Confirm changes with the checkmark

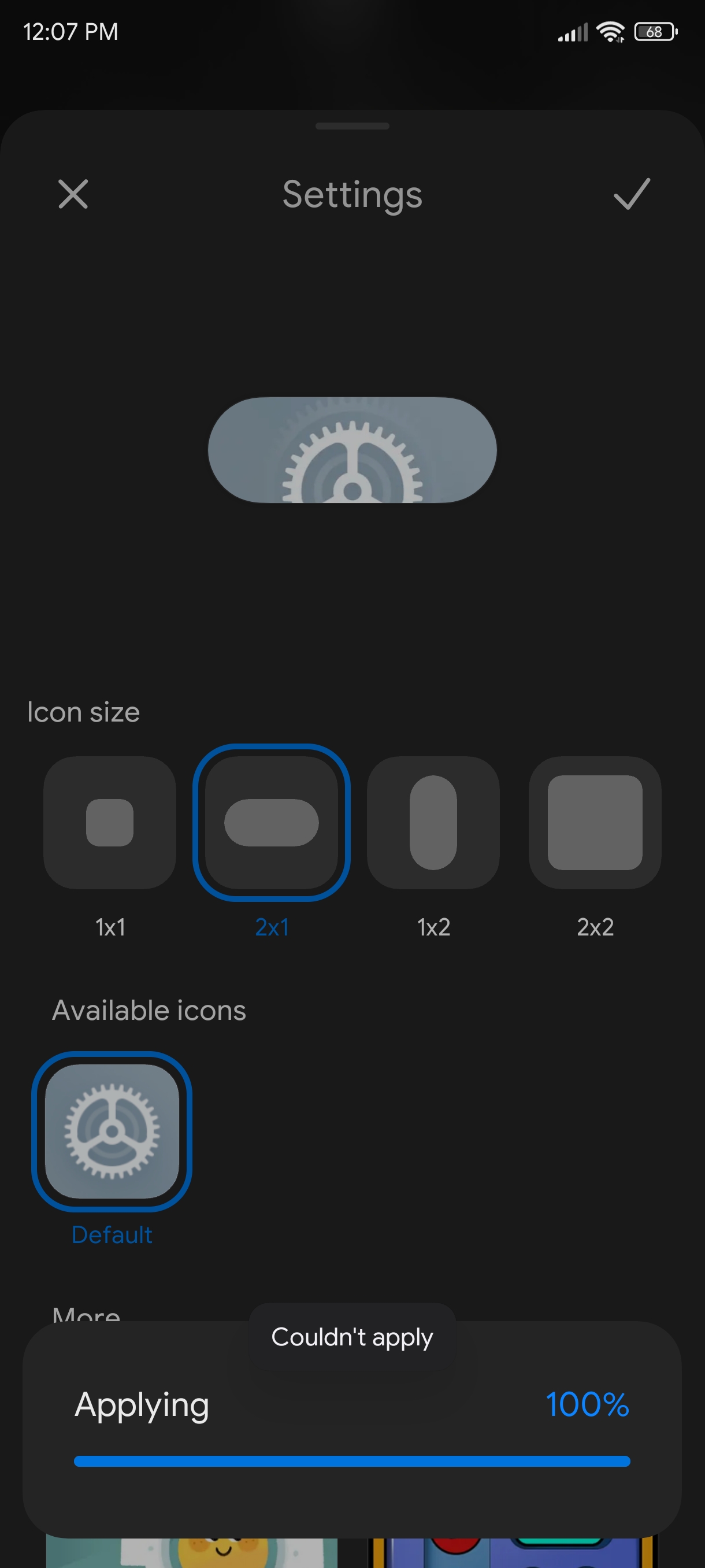(632, 194)
